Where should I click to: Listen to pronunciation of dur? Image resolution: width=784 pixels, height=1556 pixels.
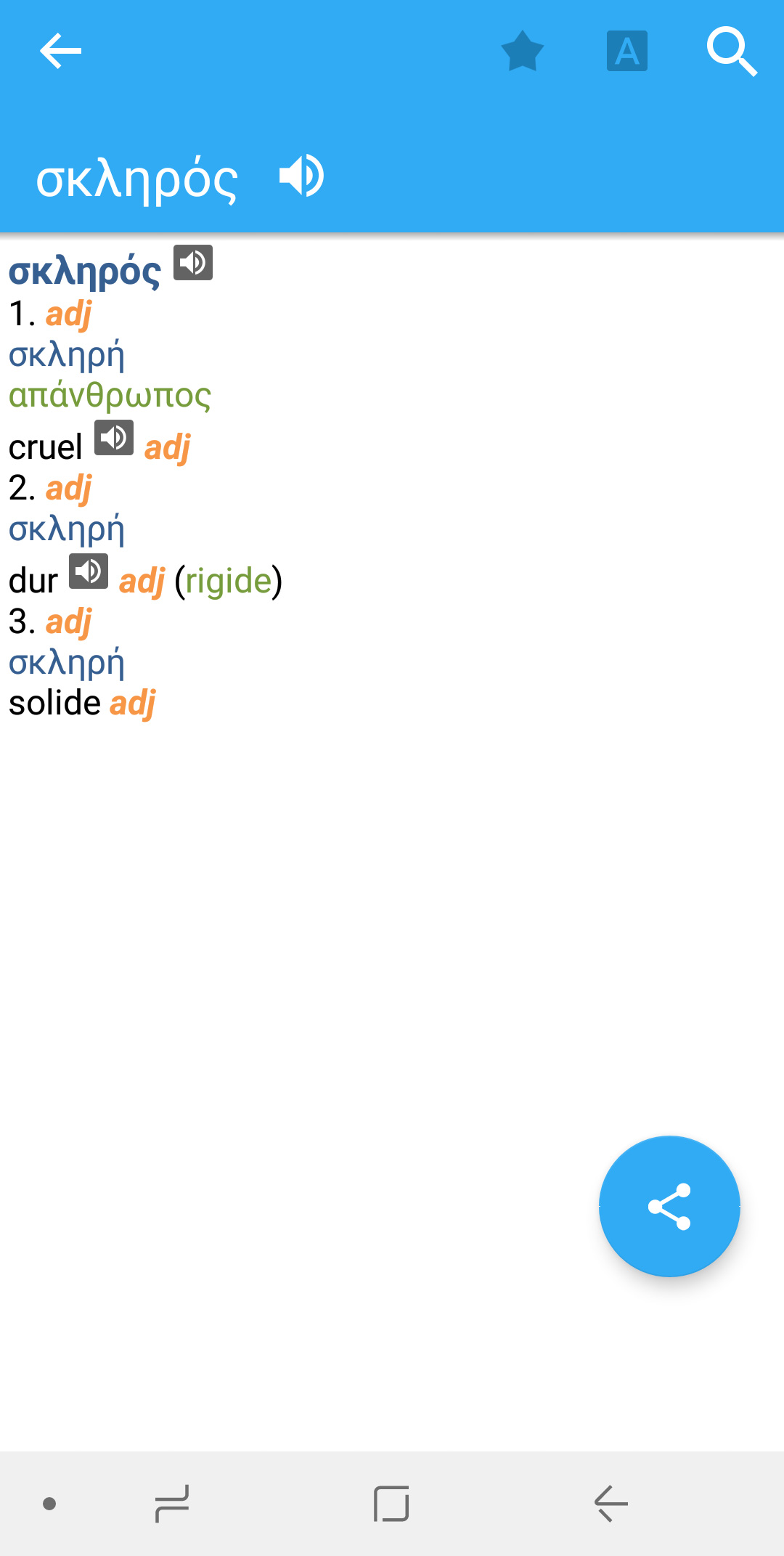click(89, 571)
